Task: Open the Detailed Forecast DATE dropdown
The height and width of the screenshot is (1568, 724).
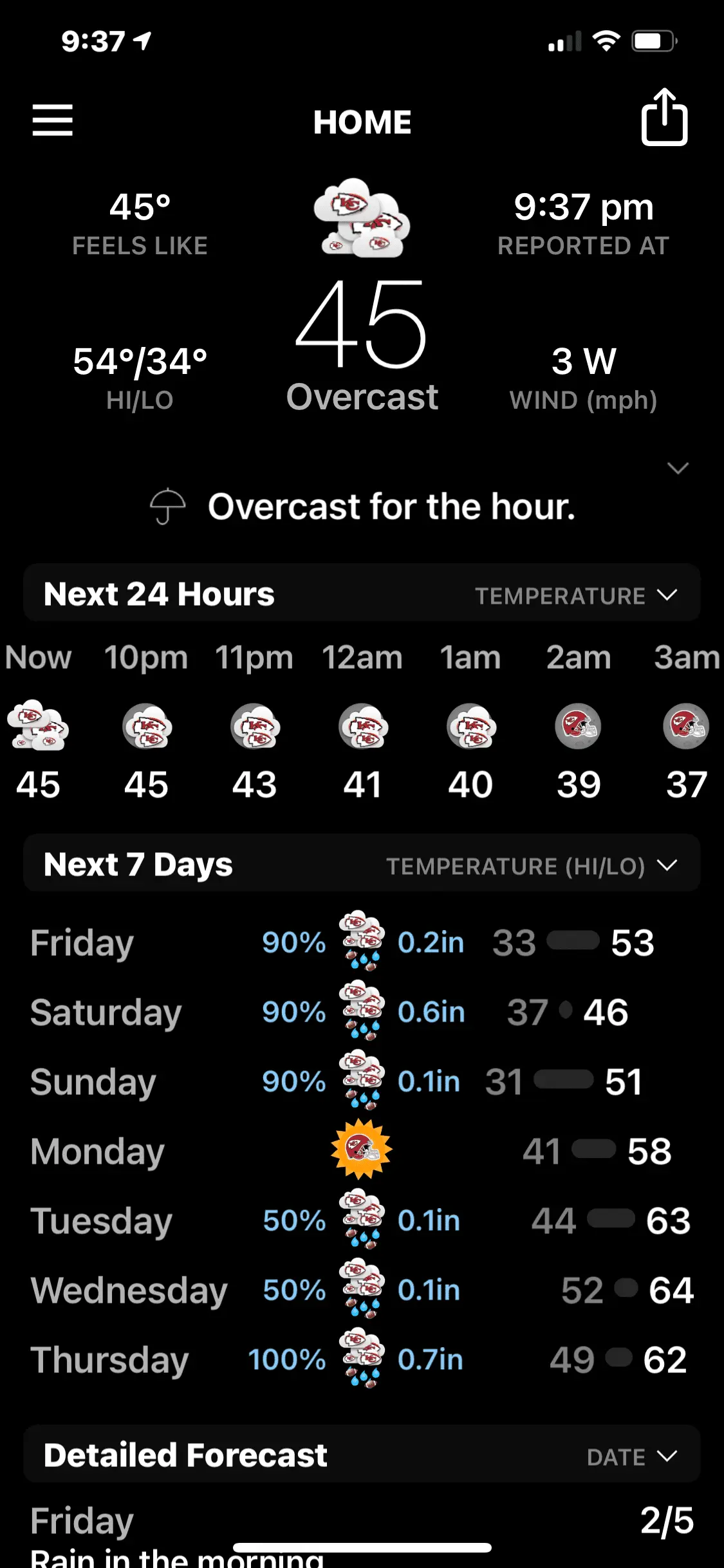Action: click(631, 1457)
